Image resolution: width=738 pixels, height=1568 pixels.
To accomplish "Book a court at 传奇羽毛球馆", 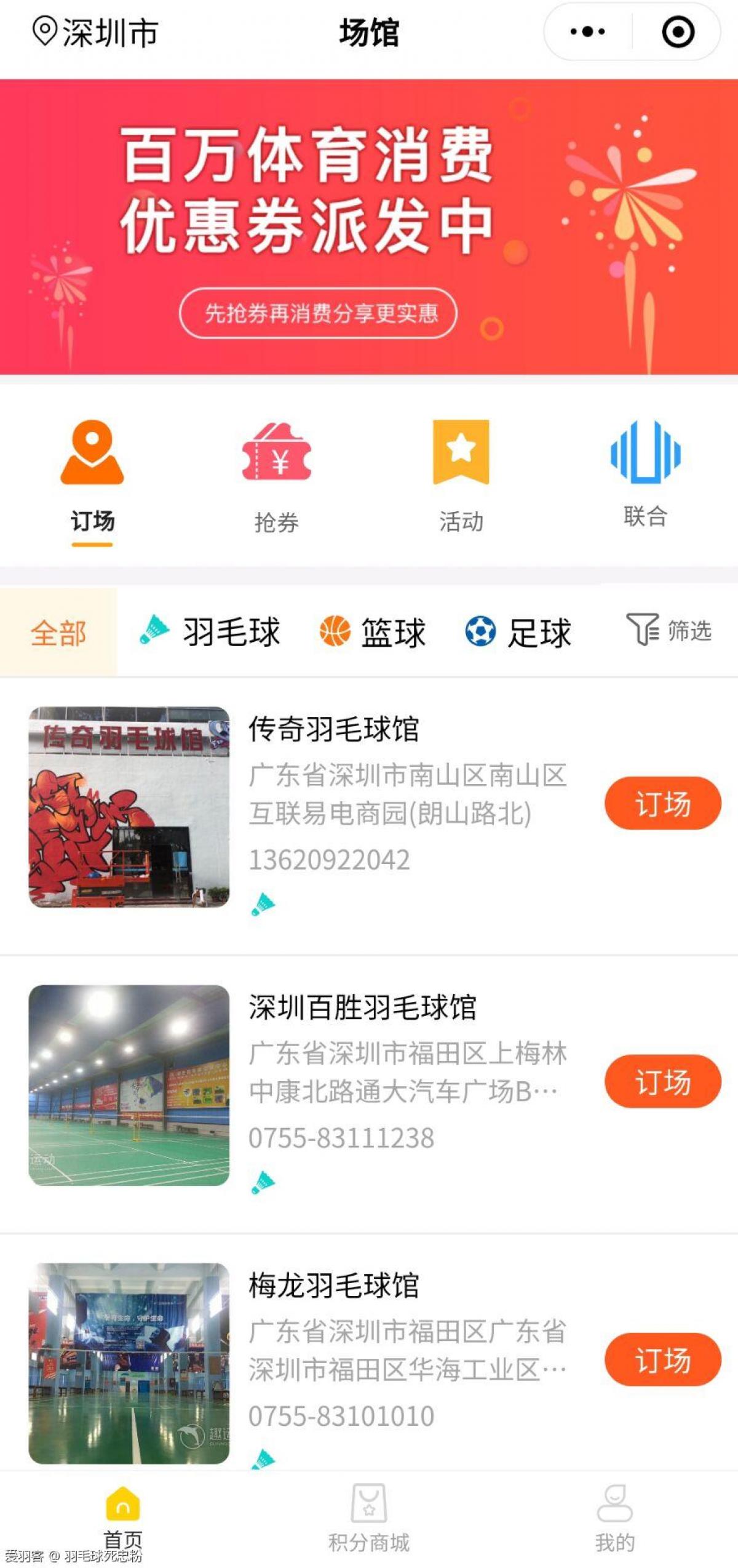I will tap(662, 804).
